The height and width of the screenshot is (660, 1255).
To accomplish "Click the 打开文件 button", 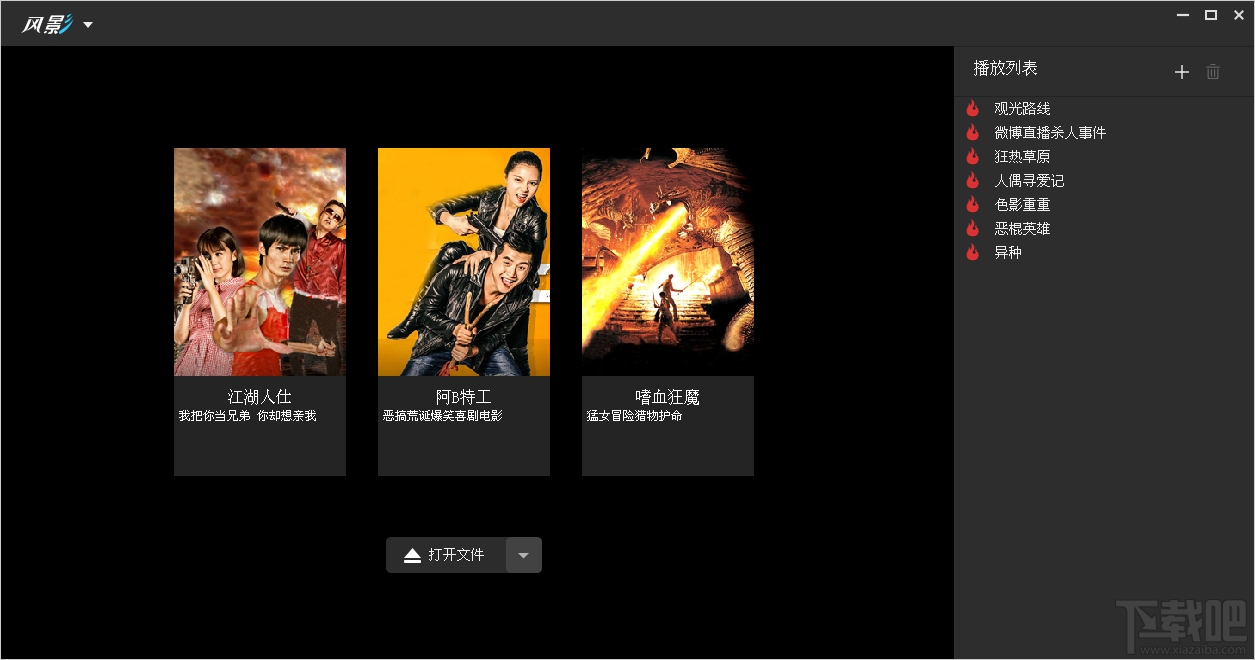I will pos(446,555).
